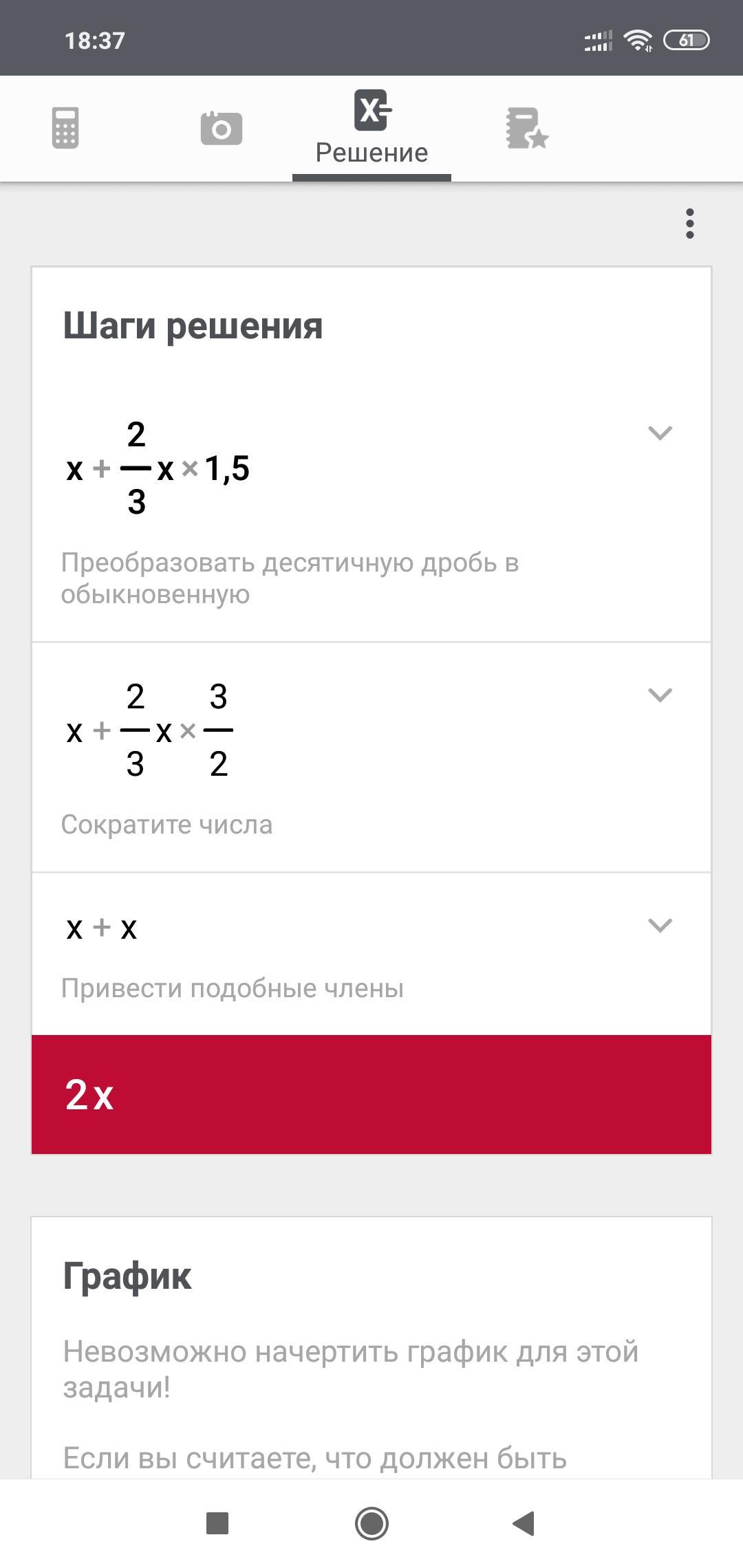Screen dimensions: 743x1568
Task: Expand the Сократите числа step
Action: point(660,695)
